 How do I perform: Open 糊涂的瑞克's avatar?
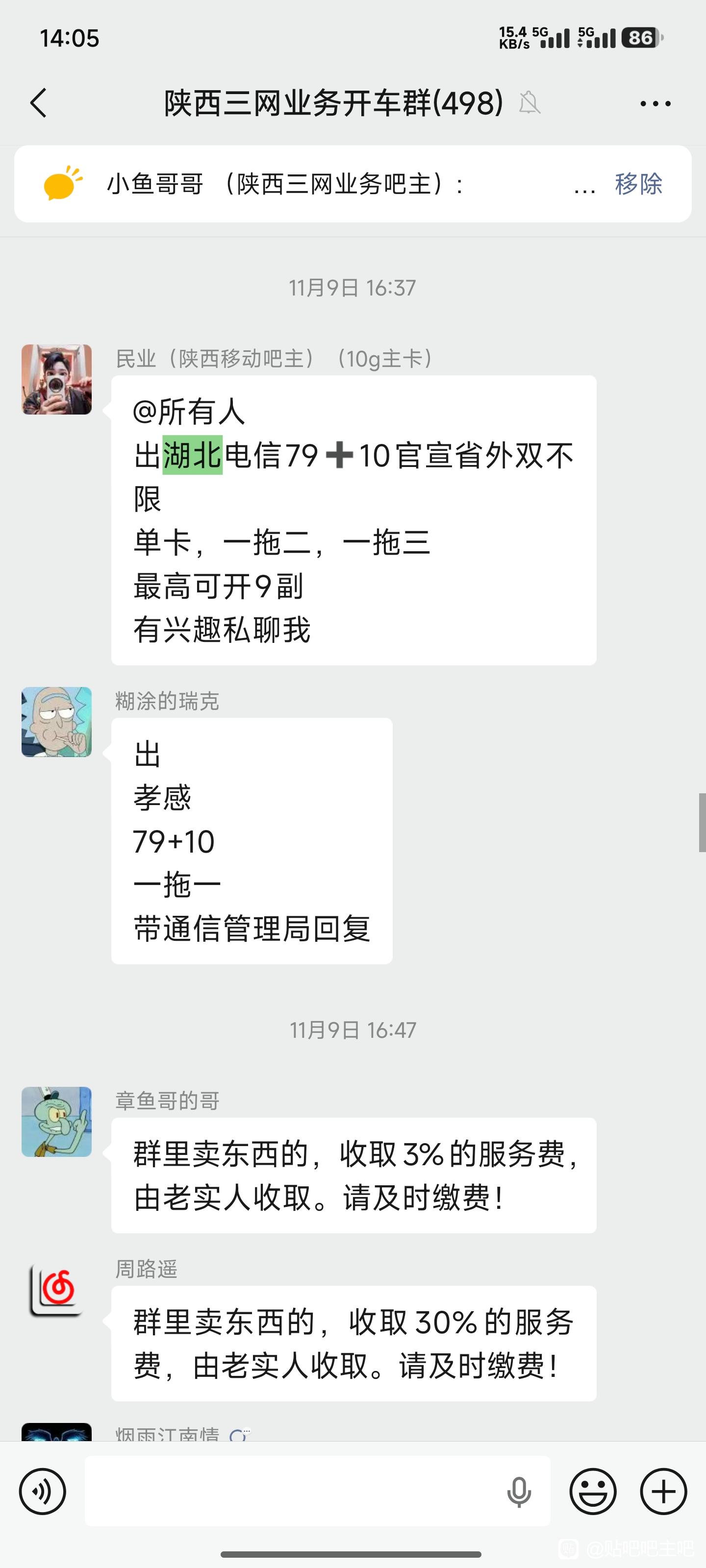click(x=57, y=722)
